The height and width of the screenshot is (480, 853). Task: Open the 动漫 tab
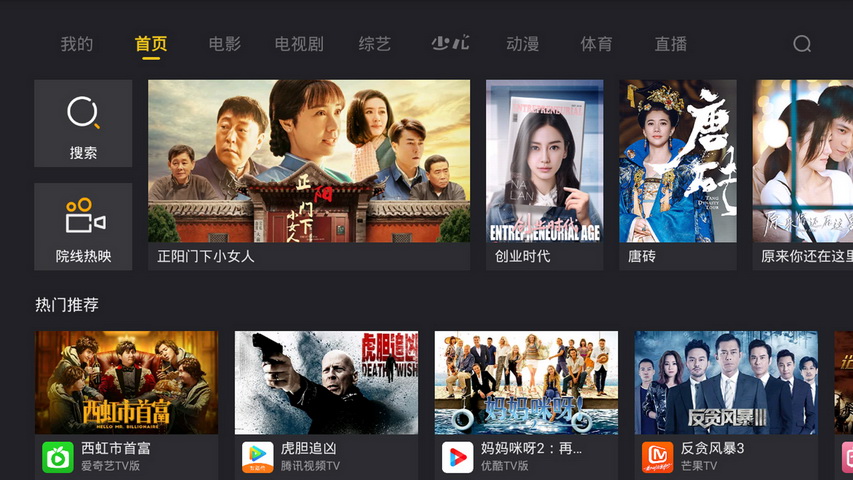(x=522, y=44)
